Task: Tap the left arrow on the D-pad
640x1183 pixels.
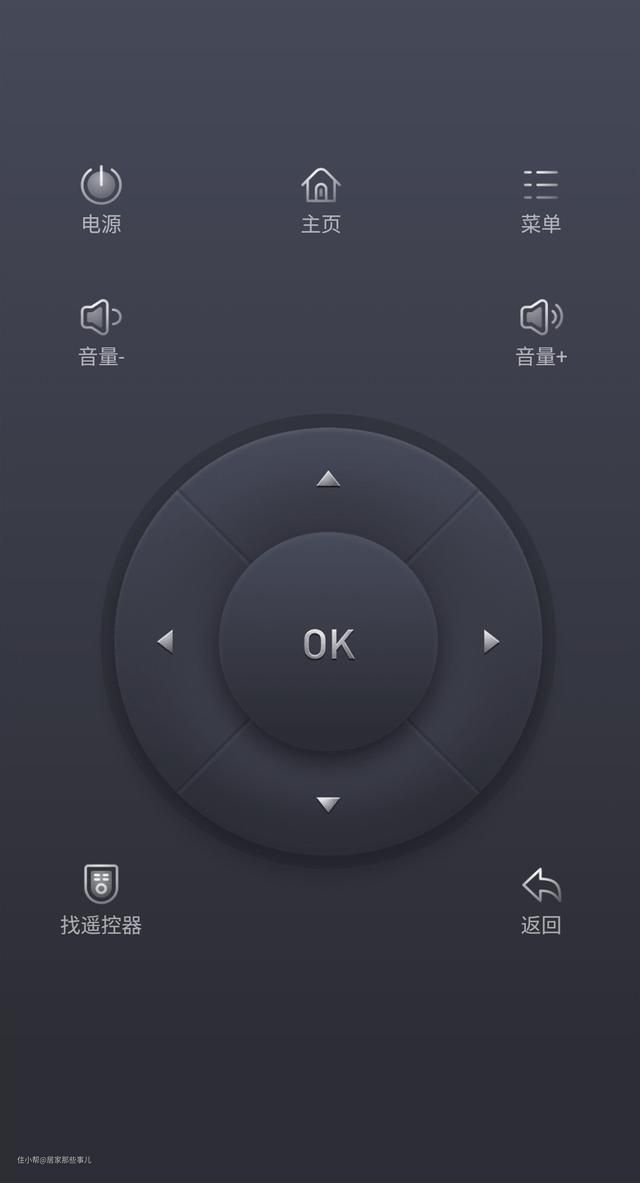Action: 166,641
